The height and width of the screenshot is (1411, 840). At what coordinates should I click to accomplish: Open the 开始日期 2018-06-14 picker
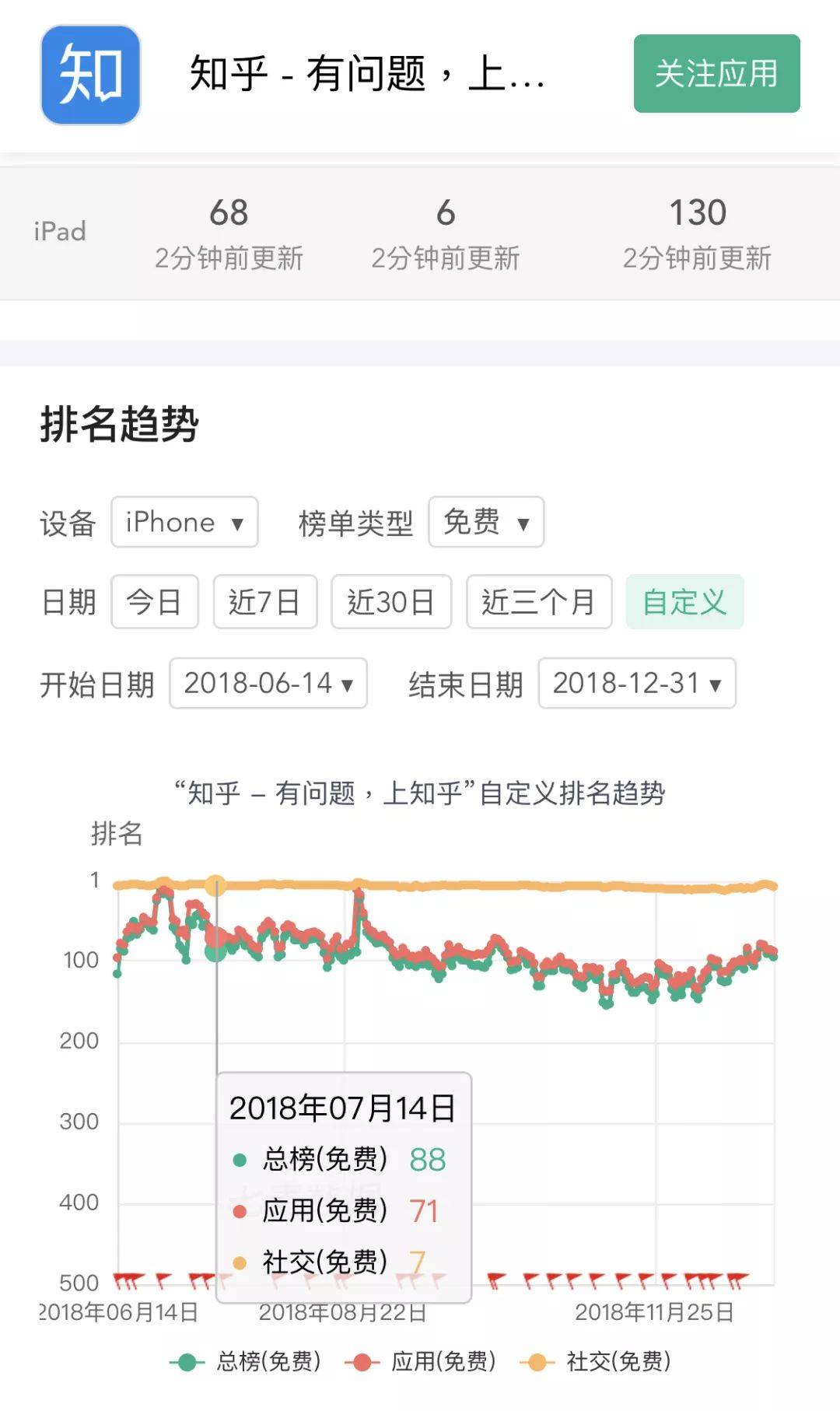(268, 684)
